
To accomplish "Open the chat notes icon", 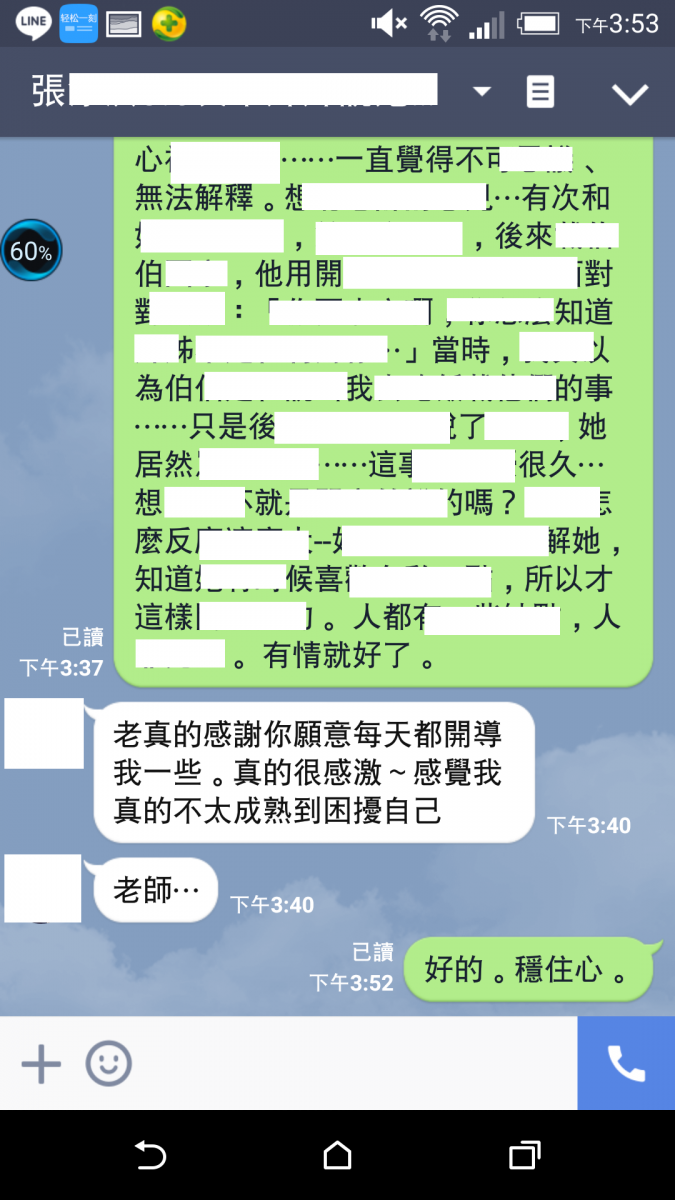I will pos(540,93).
